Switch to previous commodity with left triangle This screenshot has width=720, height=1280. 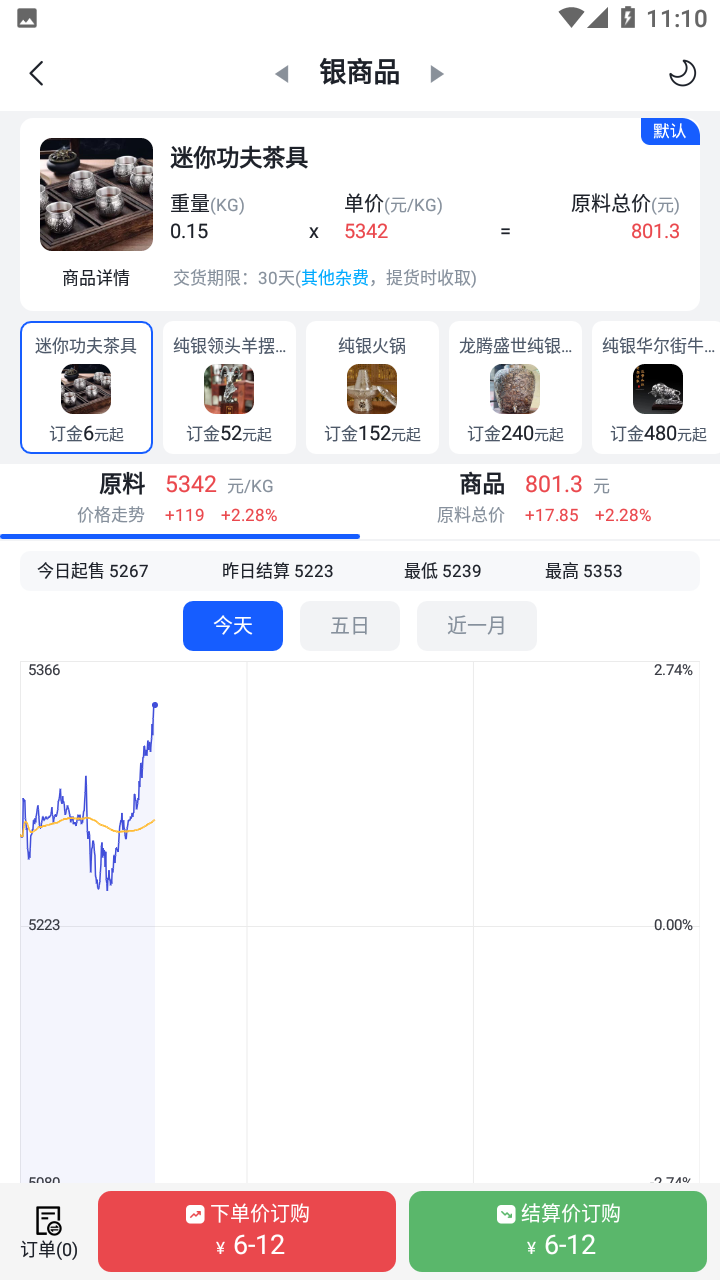pyautogui.click(x=282, y=74)
